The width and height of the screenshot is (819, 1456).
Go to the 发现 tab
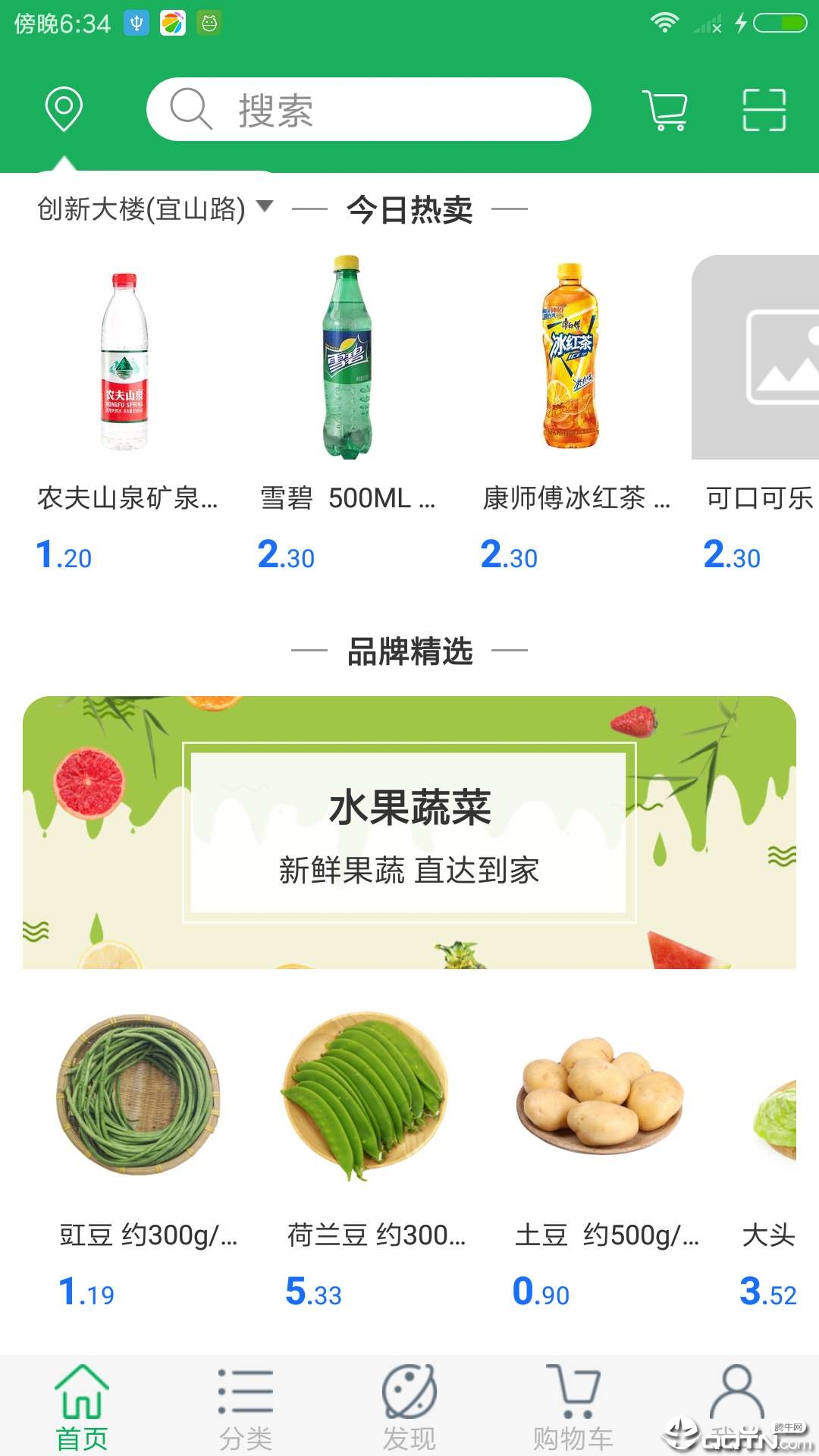click(x=409, y=1407)
